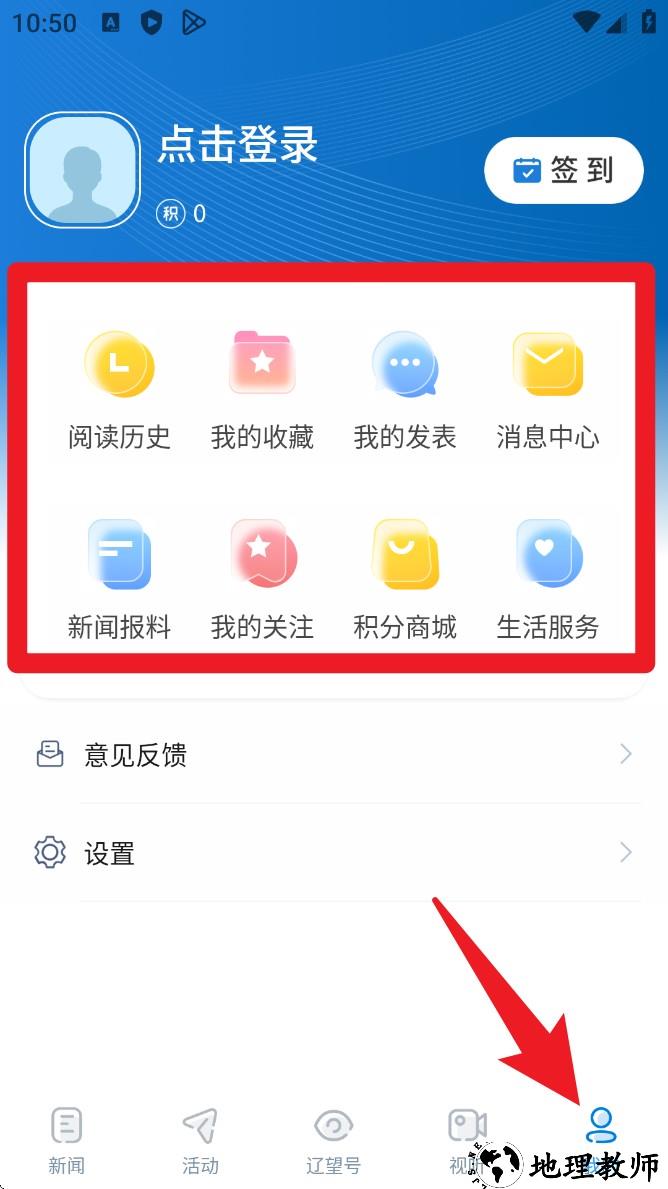This screenshot has width=668, height=1189.
Task: Open 我的关注 follows
Action: click(262, 580)
